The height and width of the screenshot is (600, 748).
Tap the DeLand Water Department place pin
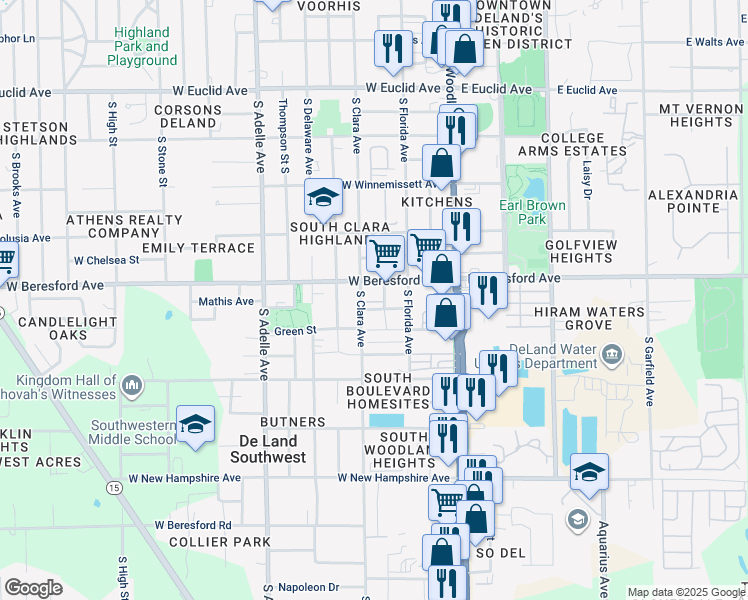[x=609, y=353]
